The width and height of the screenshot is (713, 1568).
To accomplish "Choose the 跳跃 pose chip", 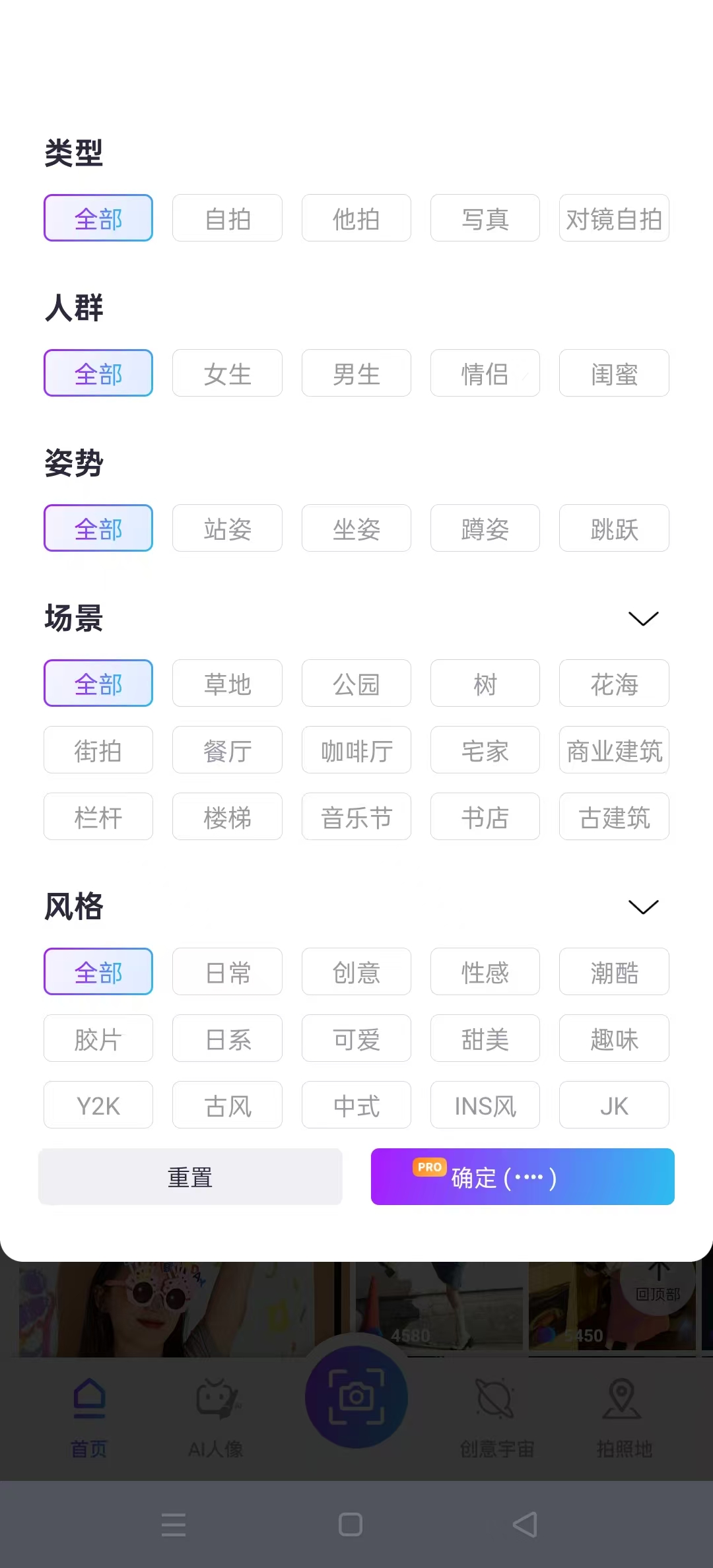I will [x=614, y=529].
